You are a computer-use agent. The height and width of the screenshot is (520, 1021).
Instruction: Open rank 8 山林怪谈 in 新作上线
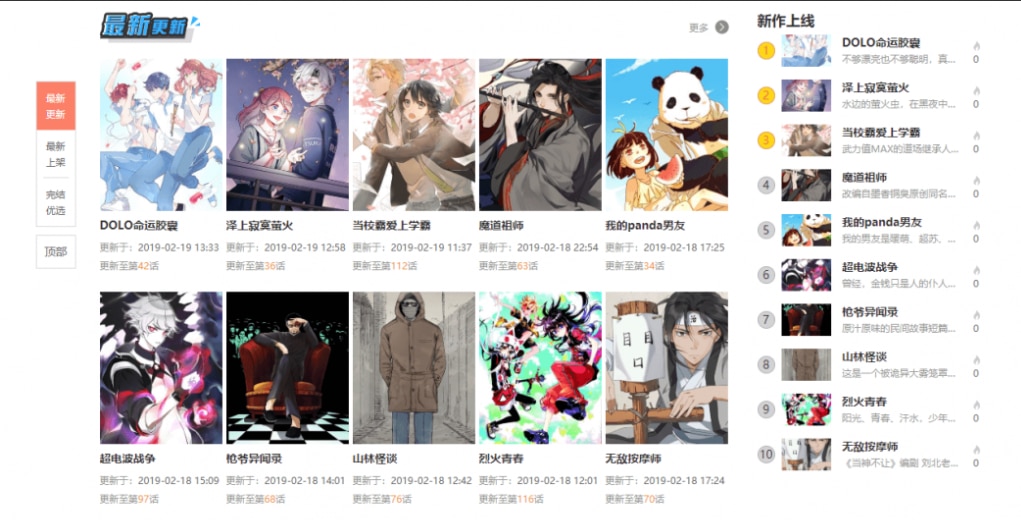(864, 357)
